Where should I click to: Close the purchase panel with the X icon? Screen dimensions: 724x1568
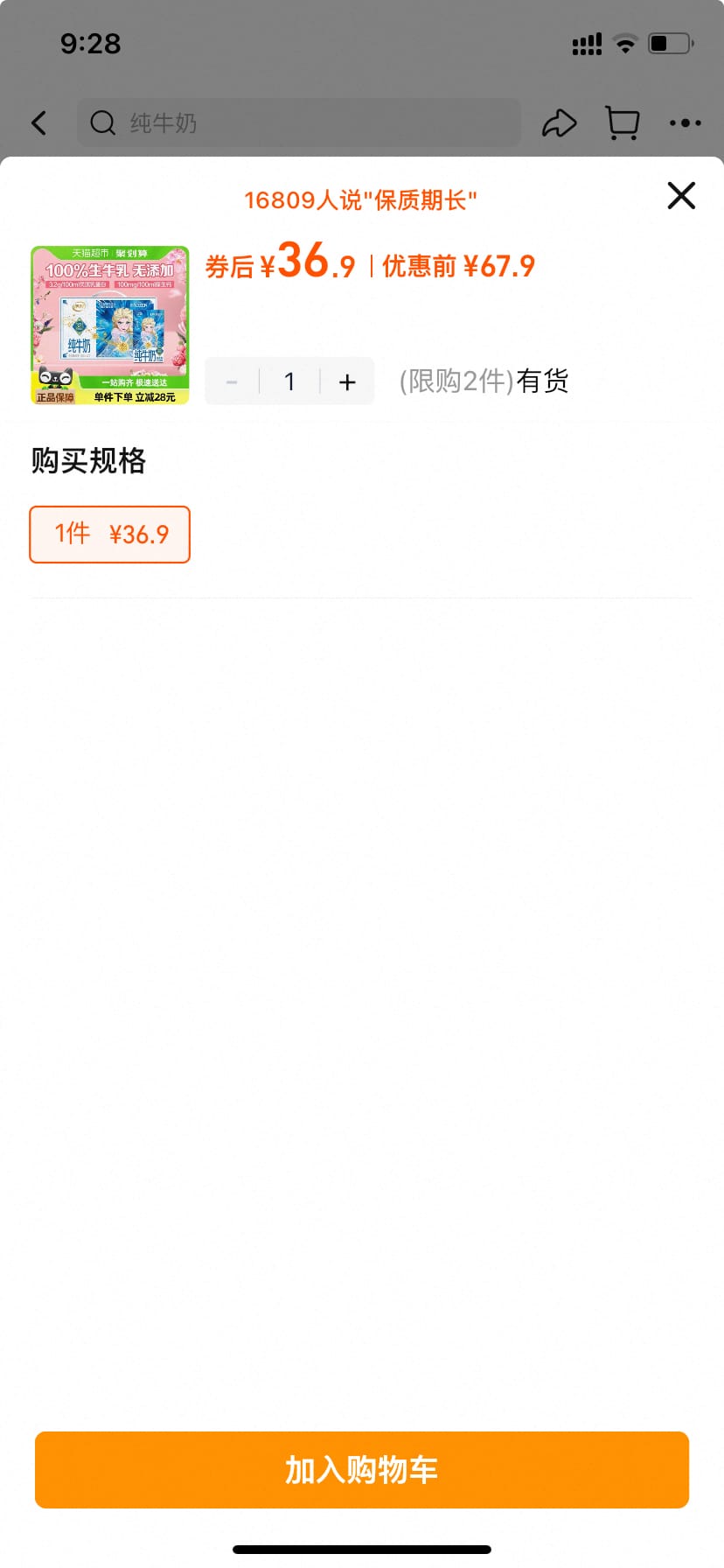680,196
